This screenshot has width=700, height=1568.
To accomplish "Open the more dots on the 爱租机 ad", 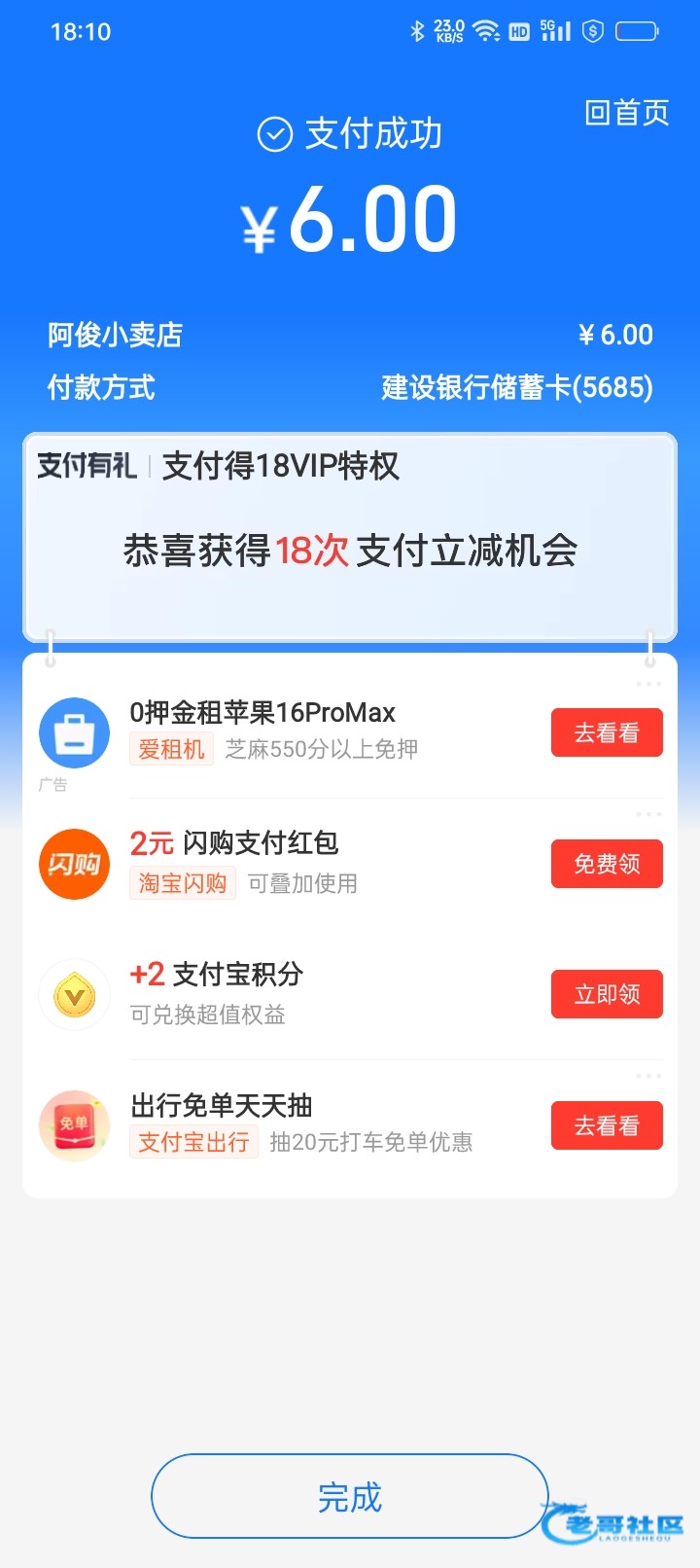I will (648, 684).
